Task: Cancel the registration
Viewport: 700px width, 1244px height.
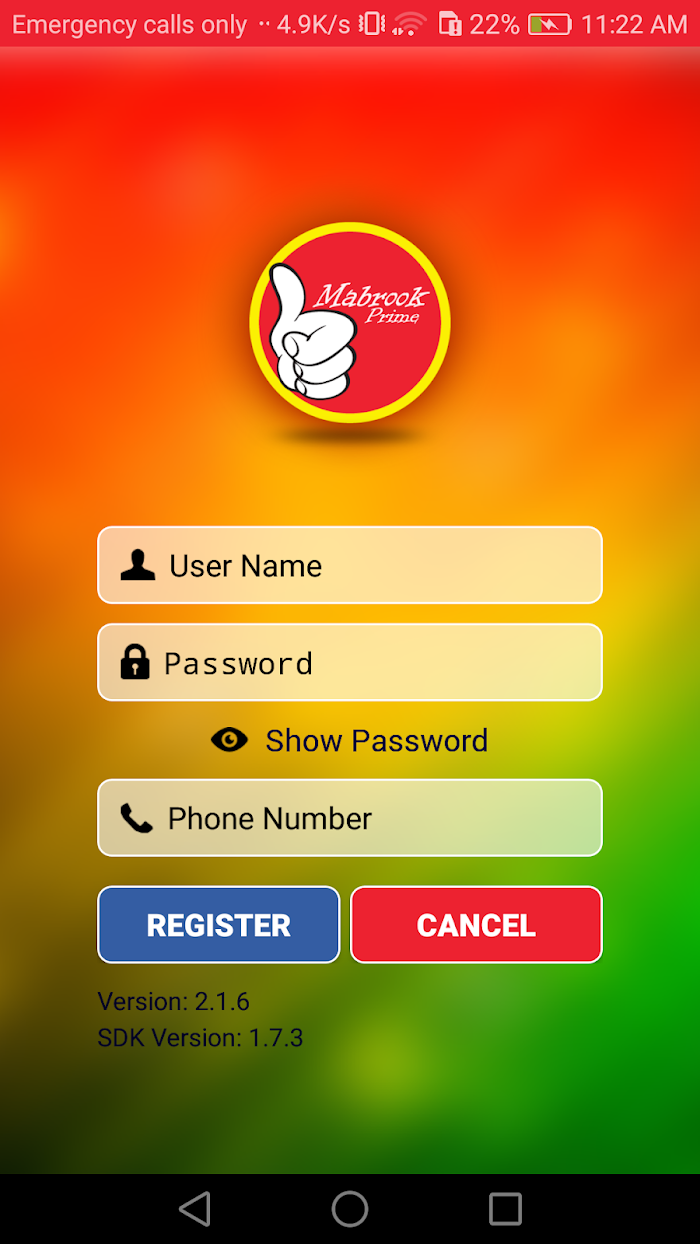Action: (476, 925)
